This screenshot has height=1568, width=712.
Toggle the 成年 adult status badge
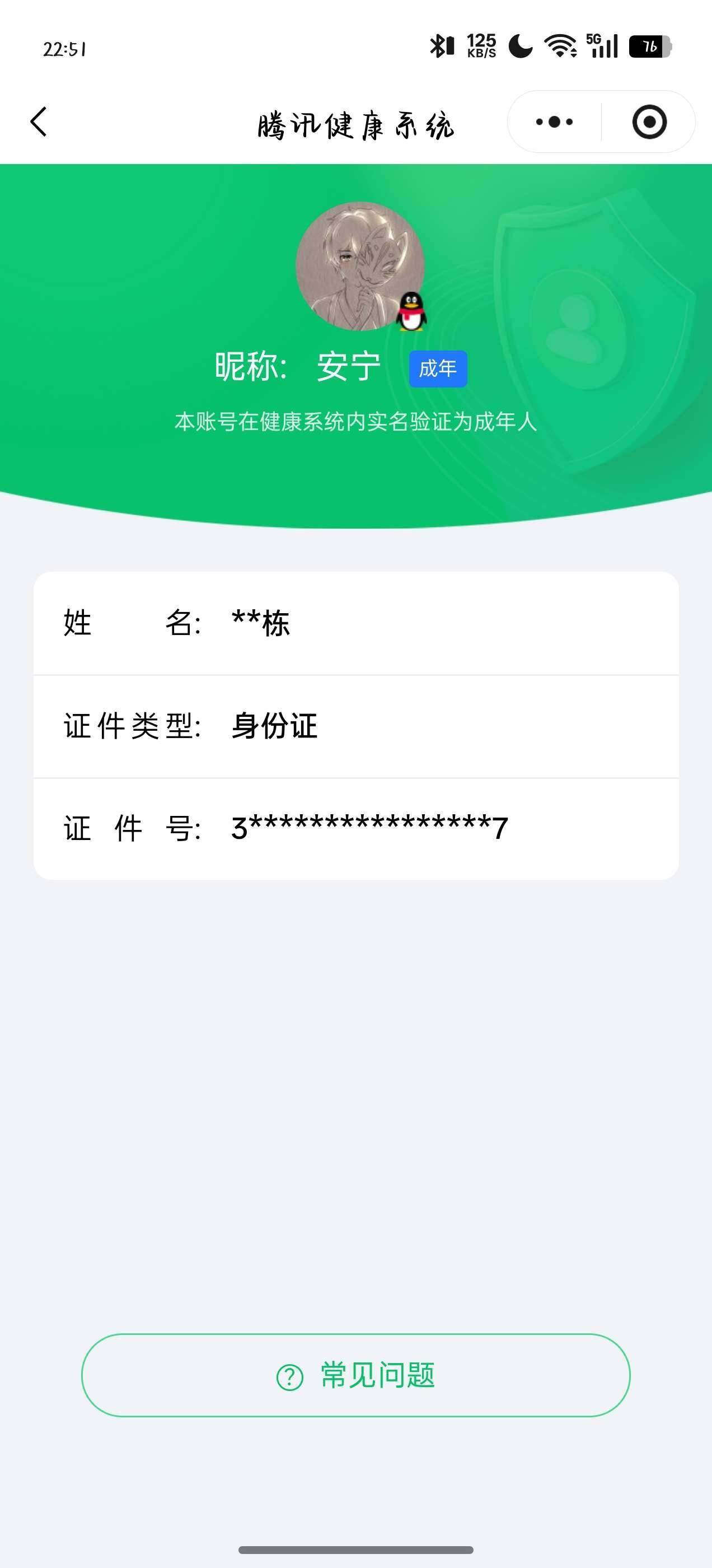coord(438,368)
